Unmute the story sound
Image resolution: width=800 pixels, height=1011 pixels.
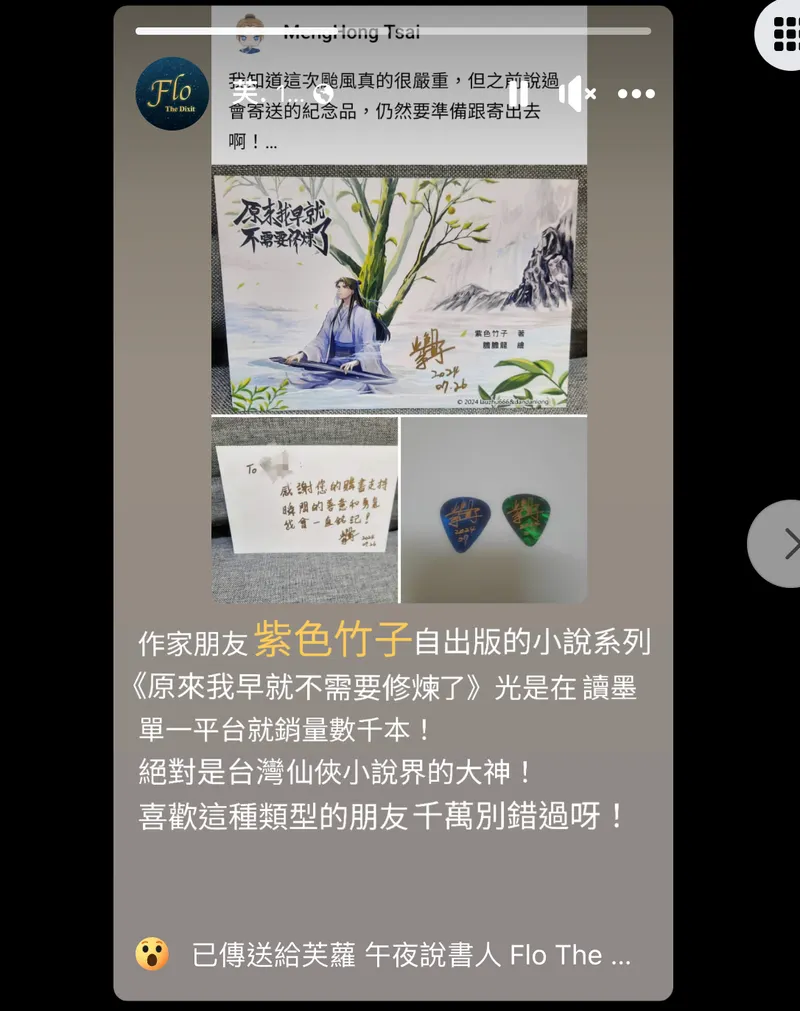pos(576,94)
